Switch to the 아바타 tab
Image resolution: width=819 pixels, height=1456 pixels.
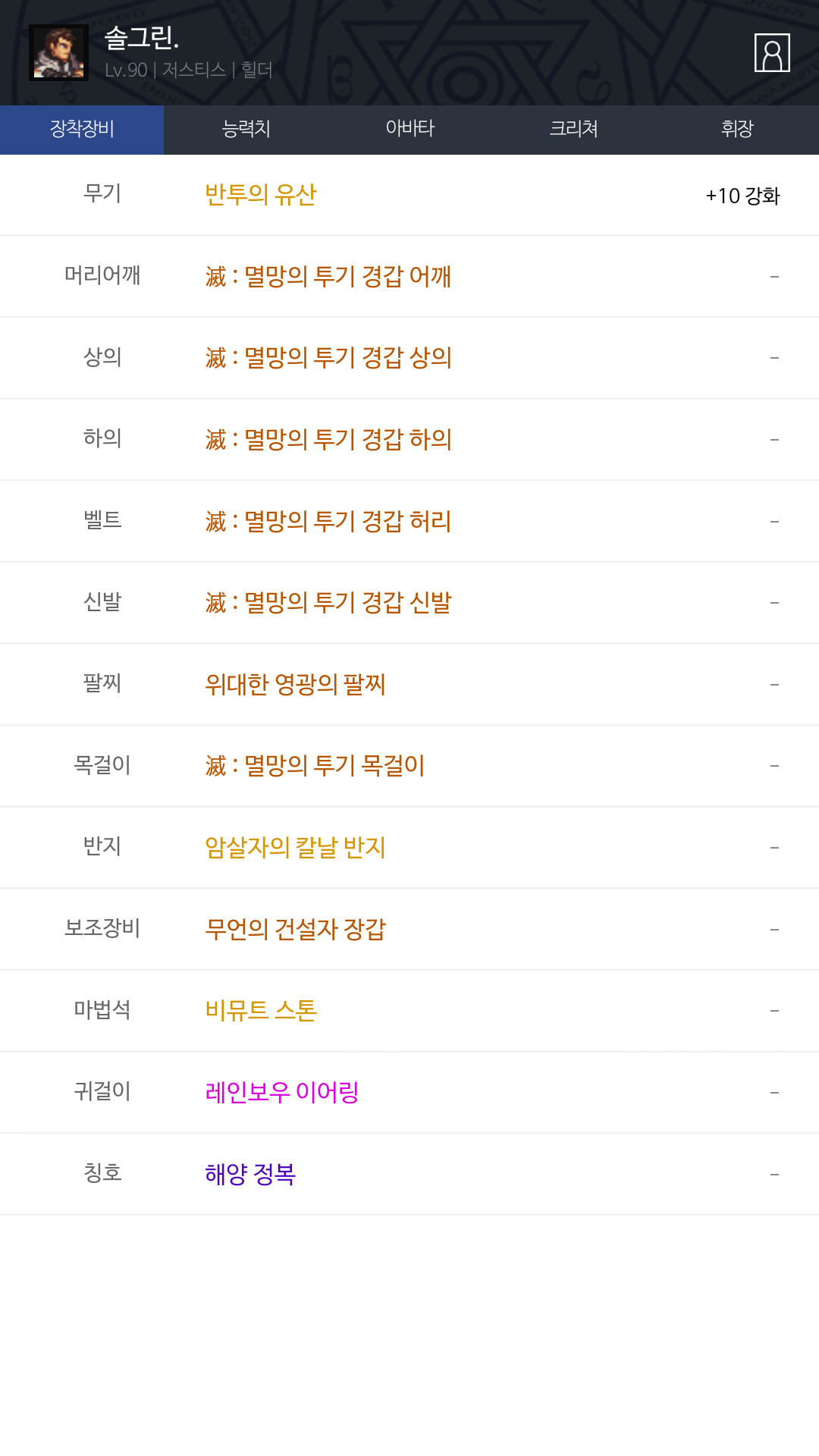click(x=409, y=129)
